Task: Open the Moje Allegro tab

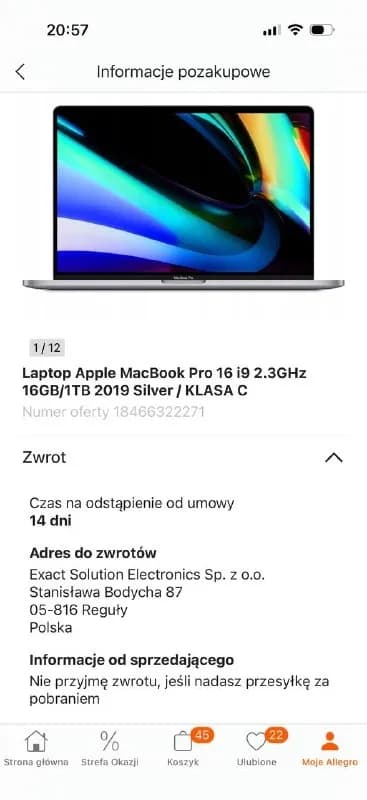Action: 330,748
